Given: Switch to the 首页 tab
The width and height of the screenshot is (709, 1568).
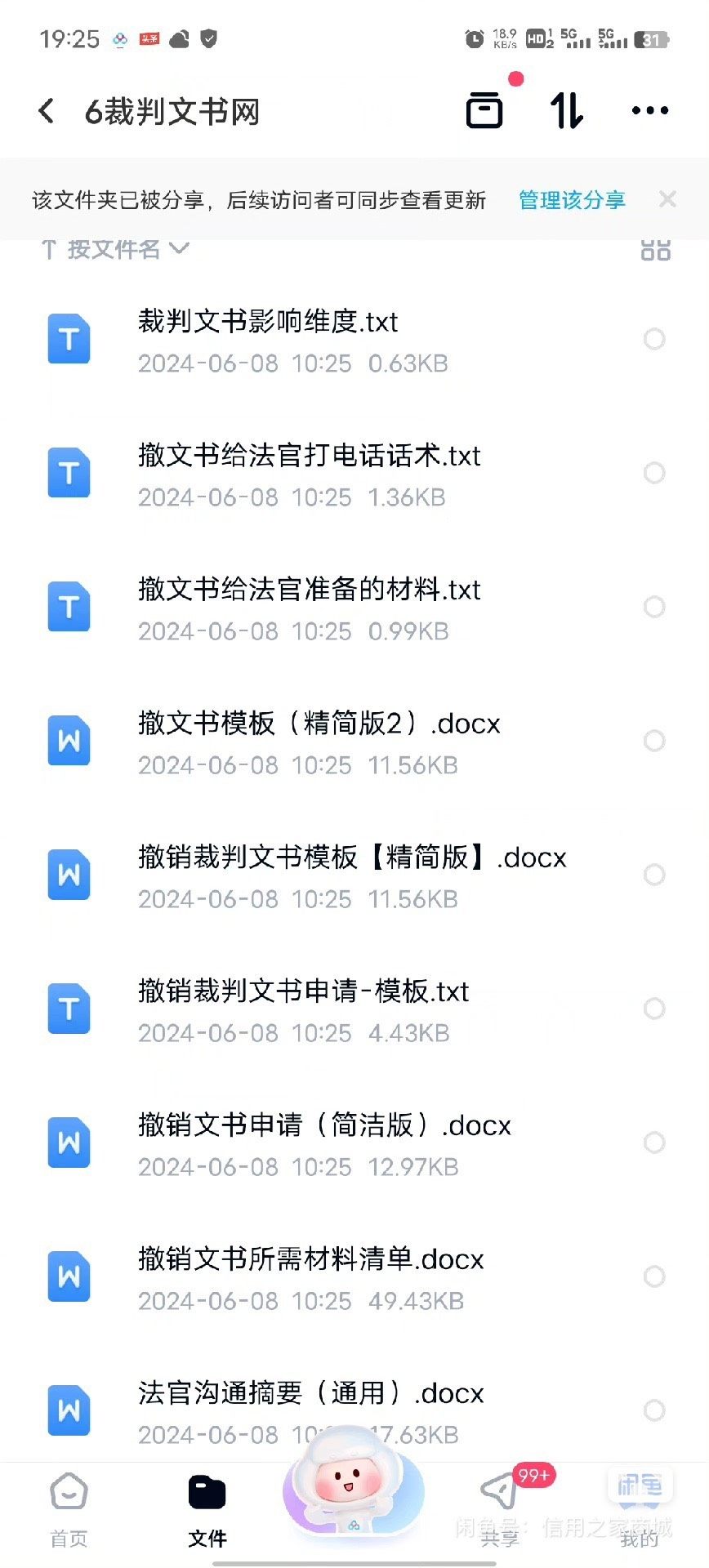Looking at the screenshot, I should 69,1511.
